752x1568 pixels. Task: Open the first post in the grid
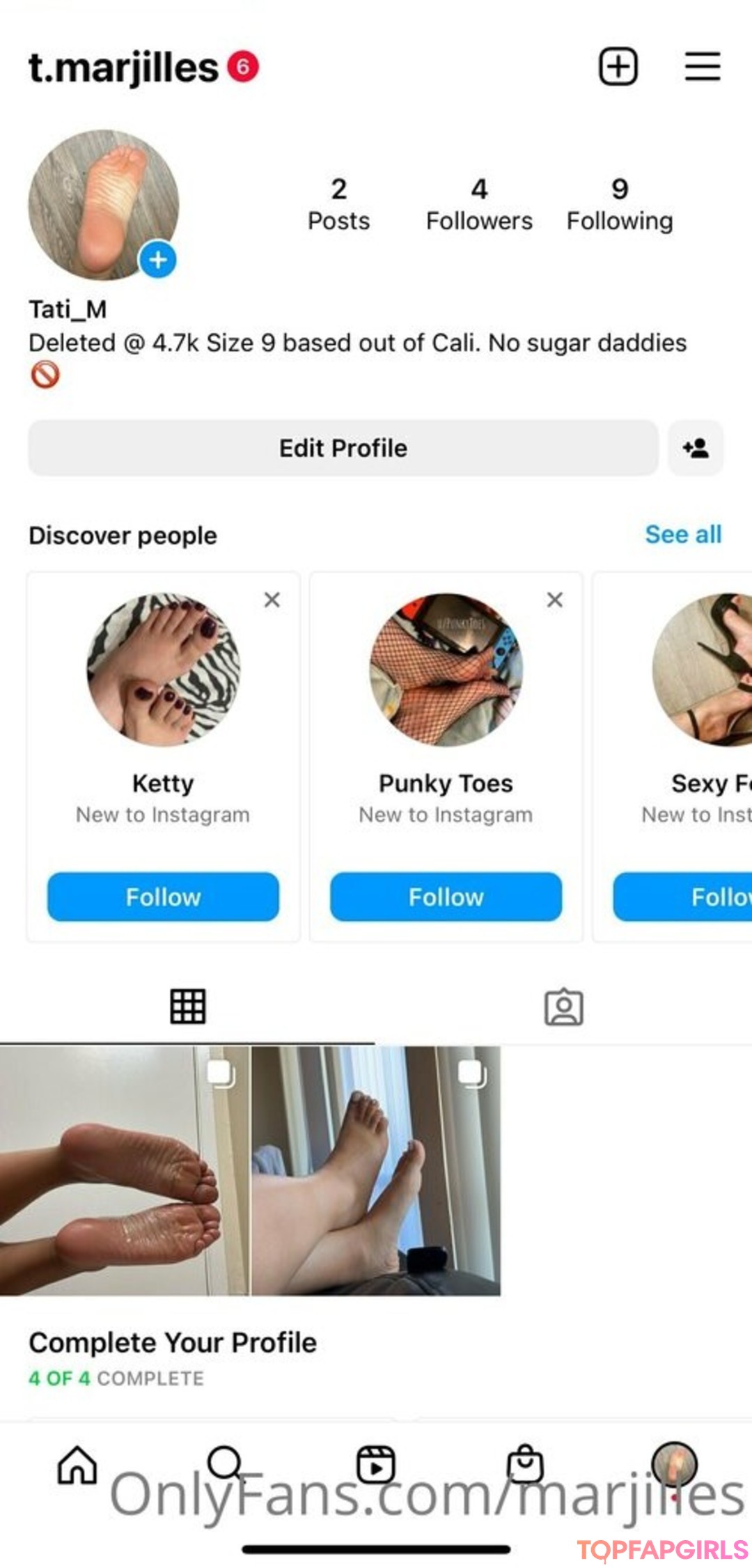[x=124, y=1170]
